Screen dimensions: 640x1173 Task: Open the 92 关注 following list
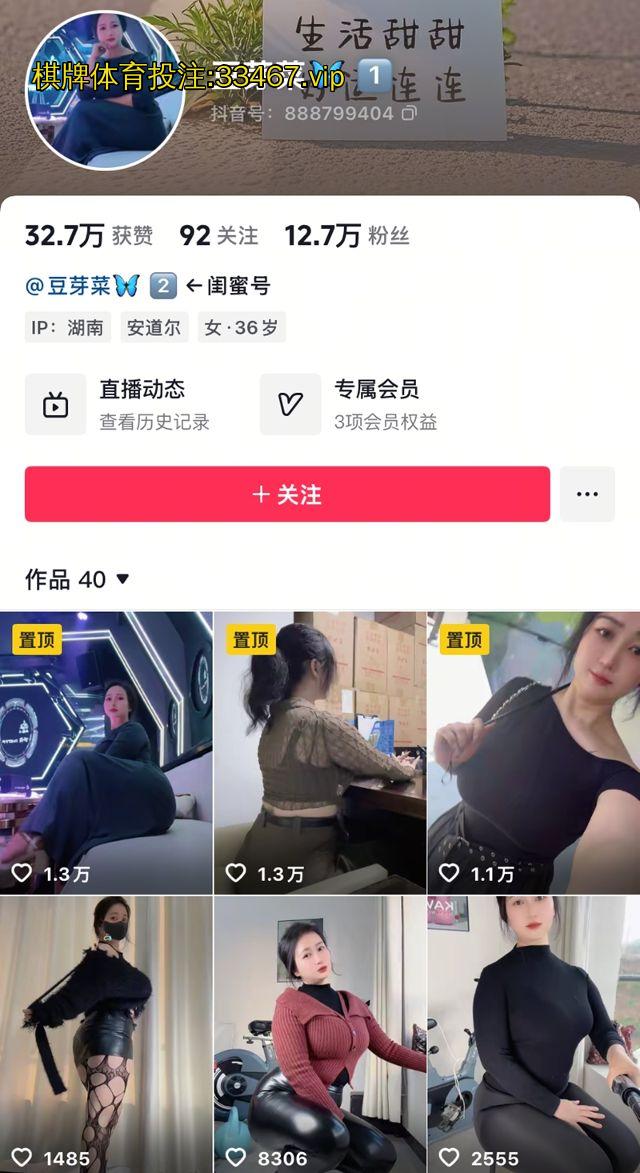click(x=218, y=236)
